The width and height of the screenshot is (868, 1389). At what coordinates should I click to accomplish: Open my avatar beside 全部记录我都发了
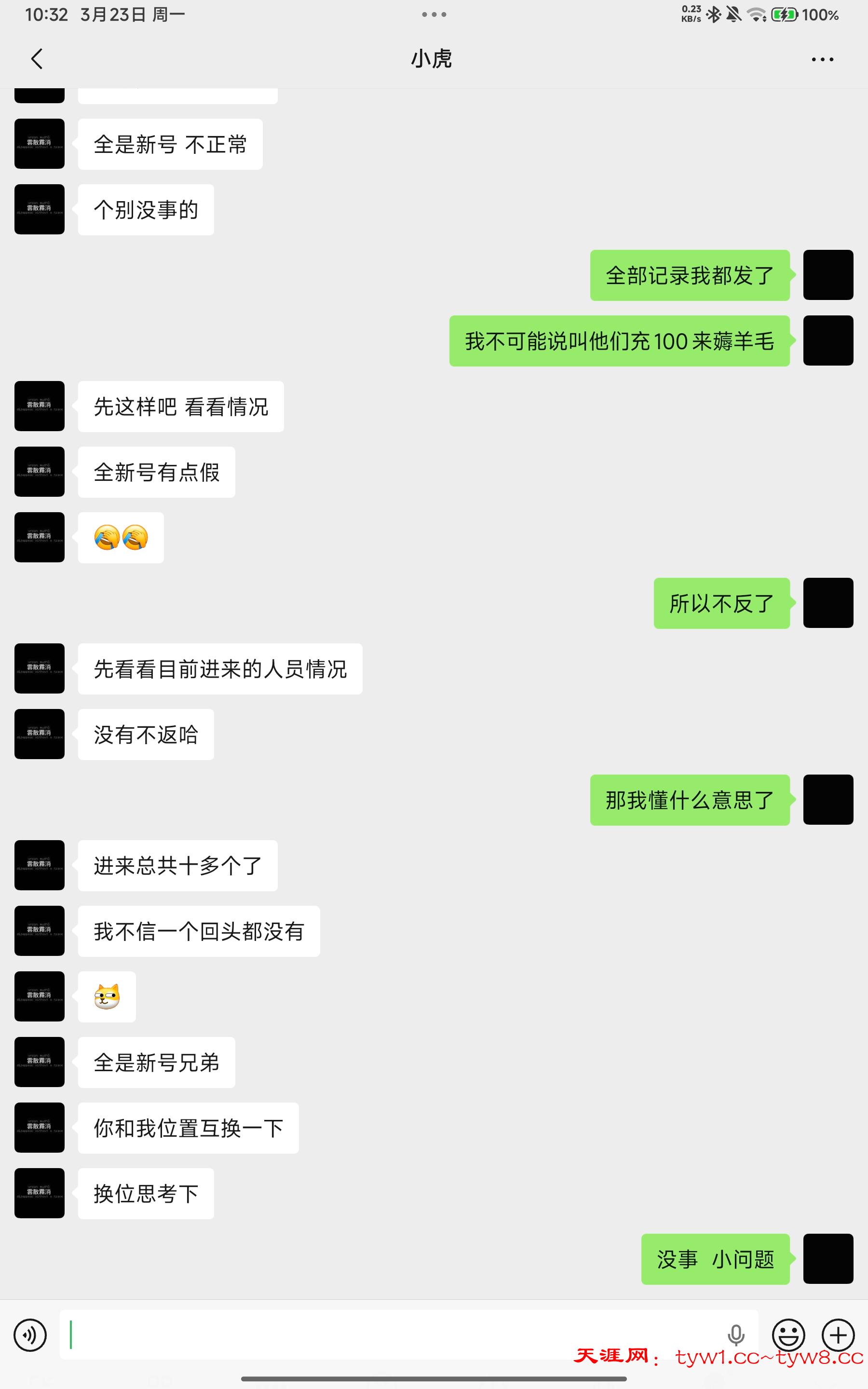[x=828, y=275]
